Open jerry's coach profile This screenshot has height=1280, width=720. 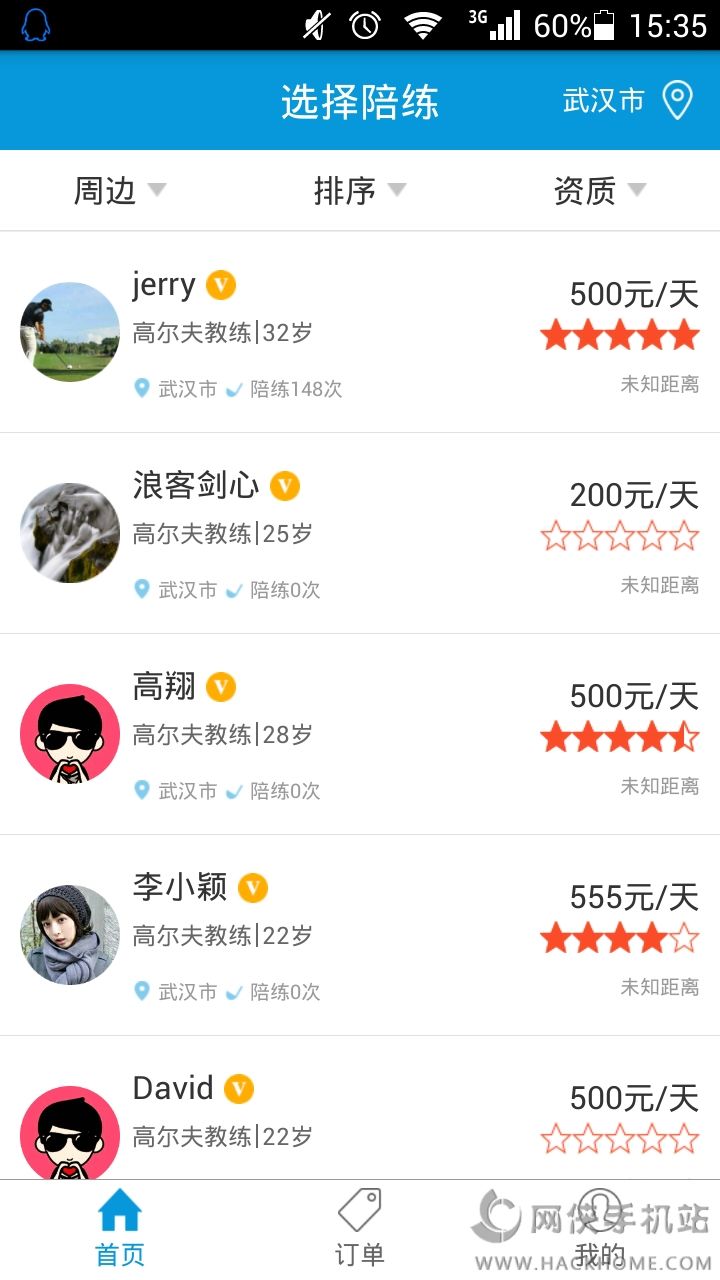point(360,332)
